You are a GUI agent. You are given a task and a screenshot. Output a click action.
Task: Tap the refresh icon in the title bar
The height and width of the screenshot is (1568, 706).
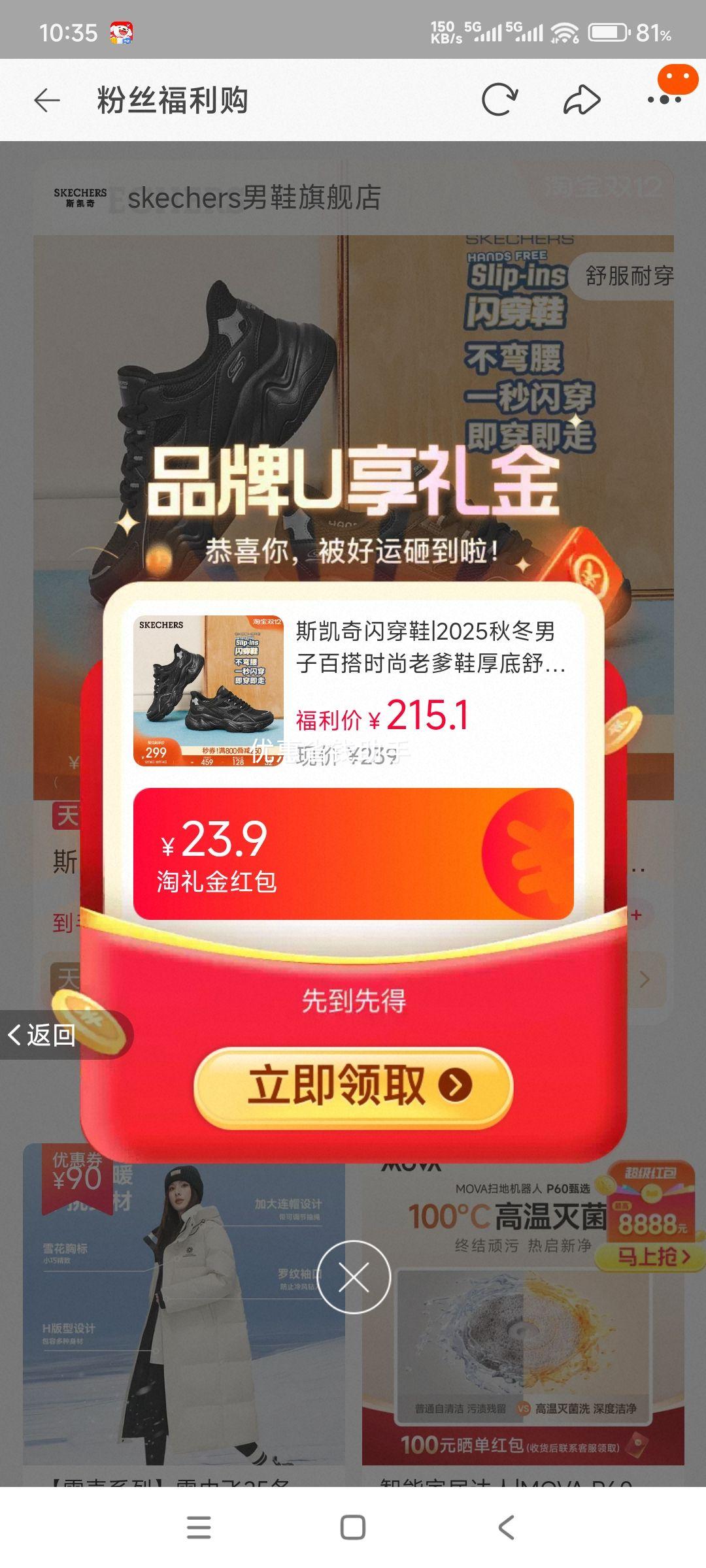coord(500,100)
